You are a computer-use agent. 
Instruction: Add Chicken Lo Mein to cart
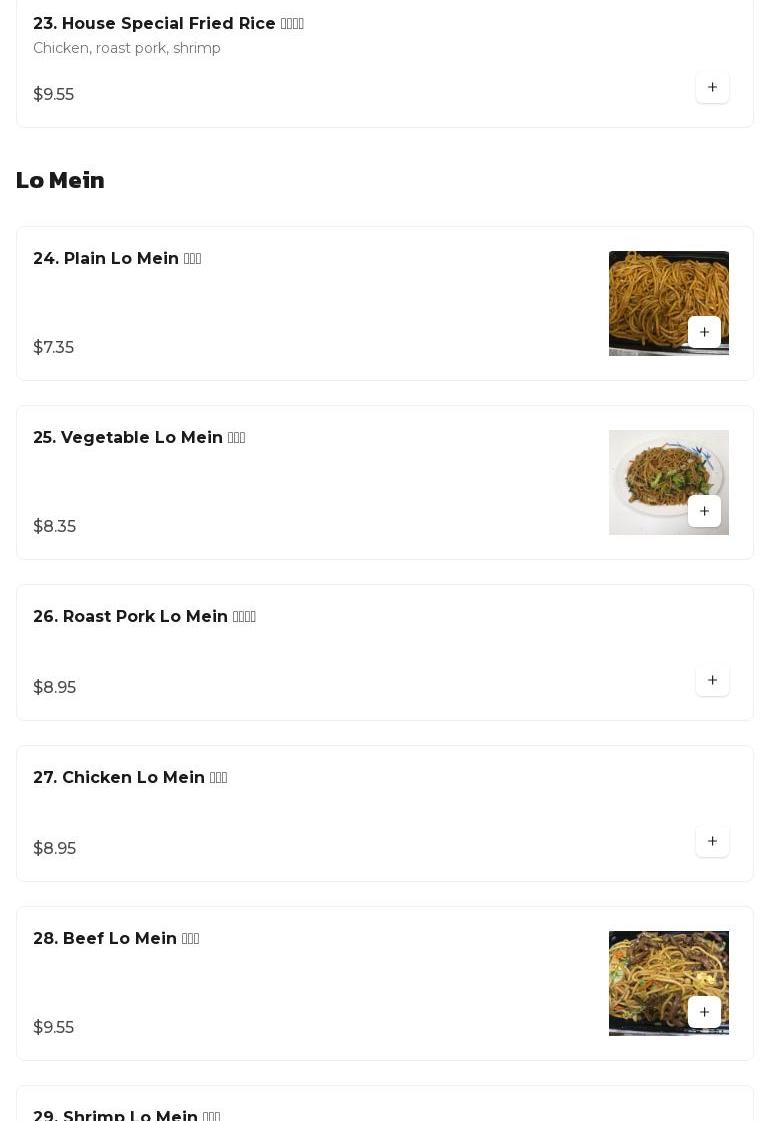[x=712, y=841]
